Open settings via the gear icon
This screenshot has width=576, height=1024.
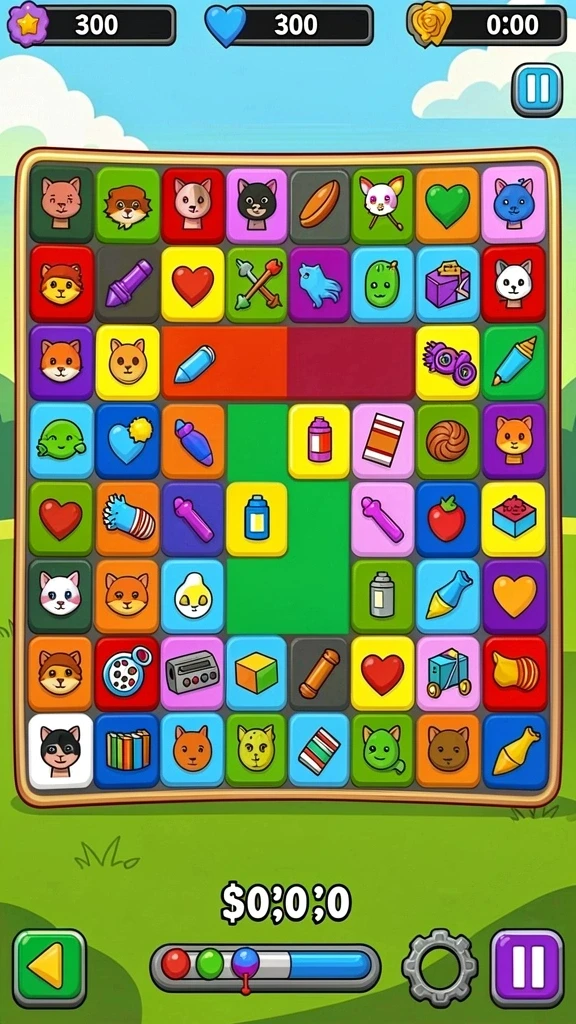(440, 967)
